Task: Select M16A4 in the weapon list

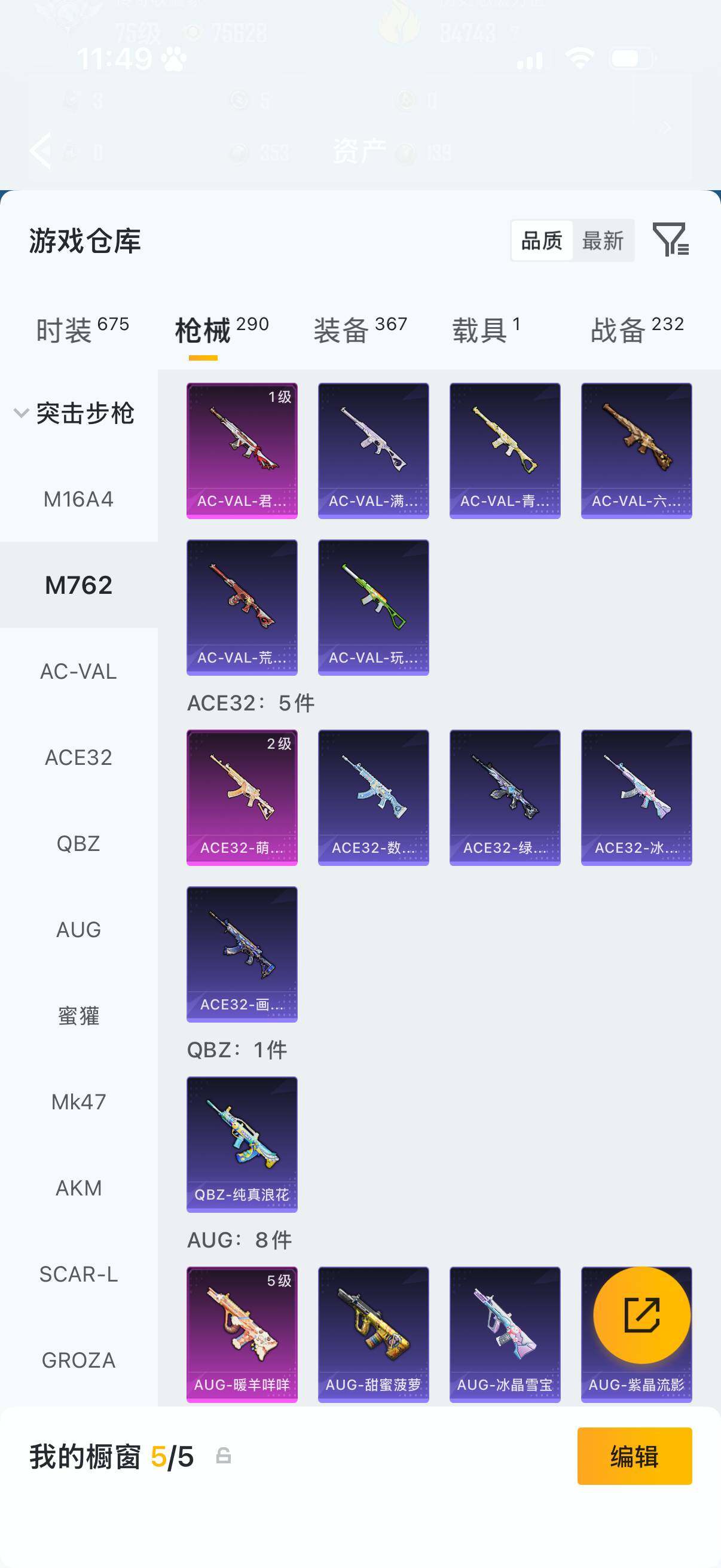Action: click(x=78, y=499)
